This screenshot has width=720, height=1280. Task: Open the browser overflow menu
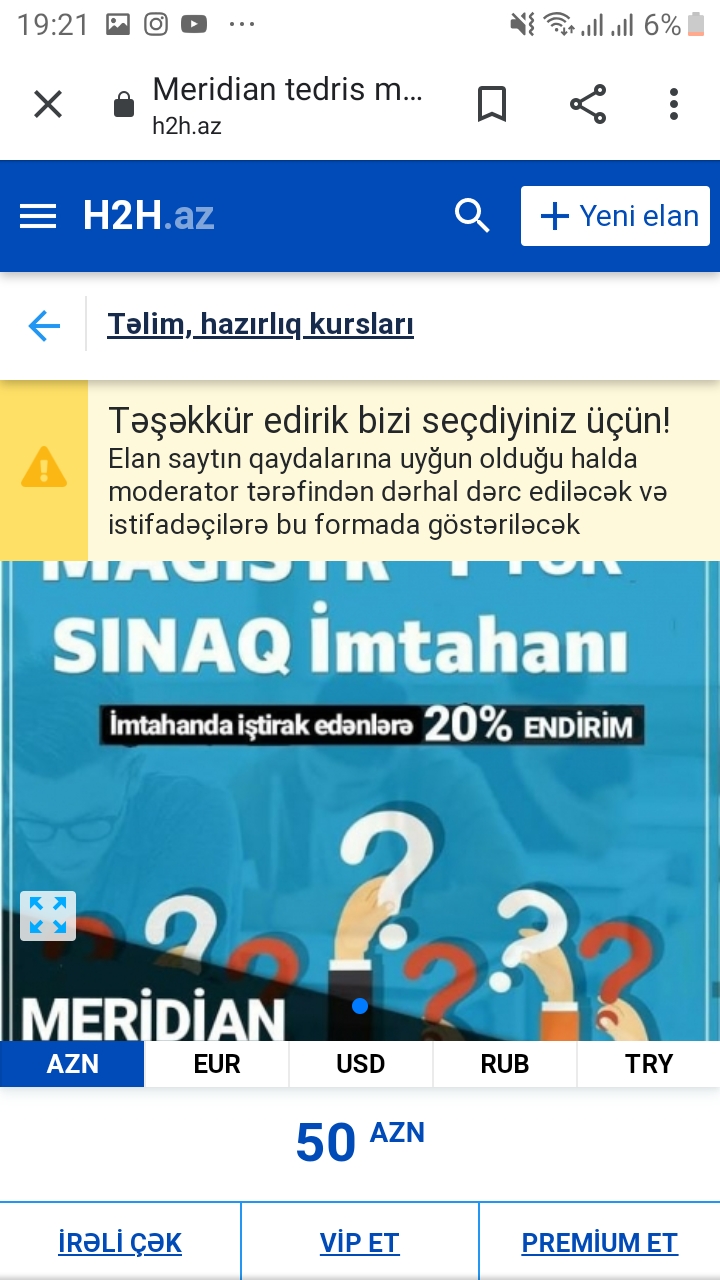[x=674, y=104]
